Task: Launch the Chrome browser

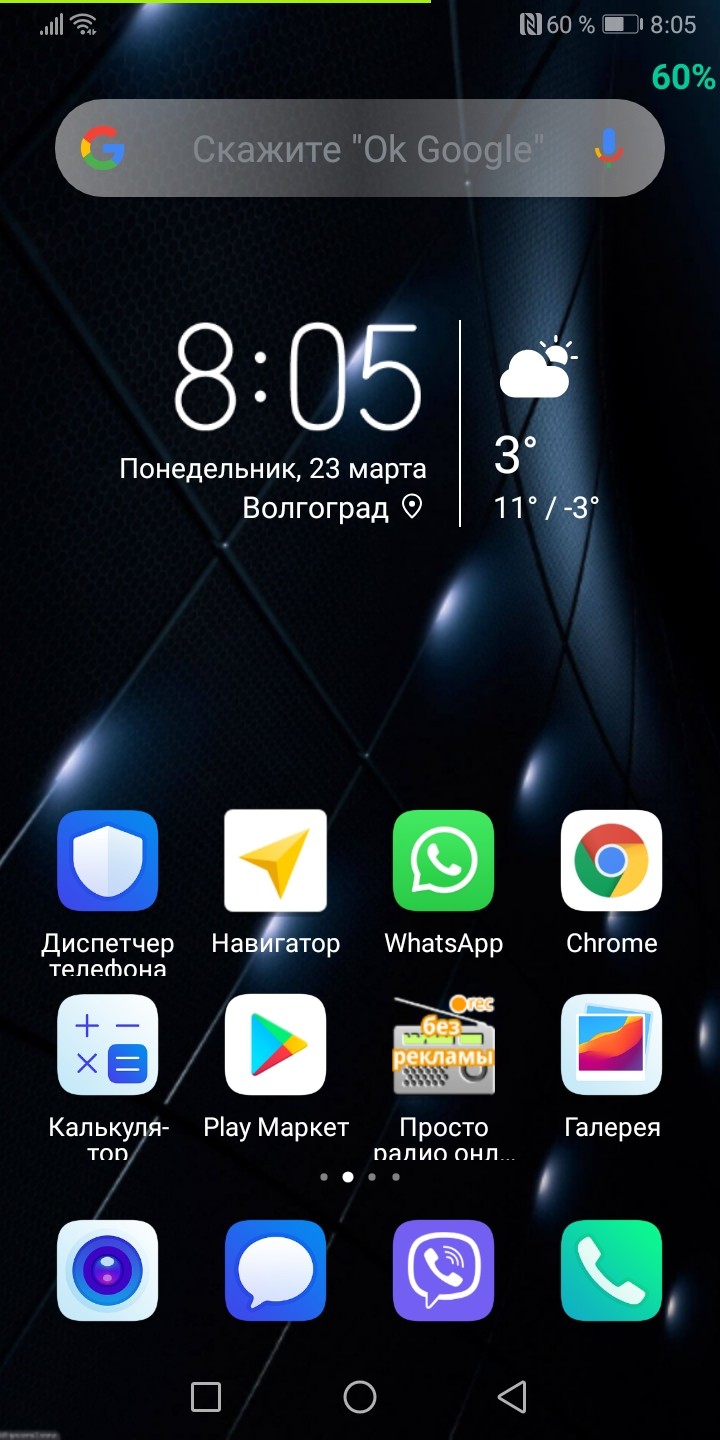Action: (x=611, y=861)
